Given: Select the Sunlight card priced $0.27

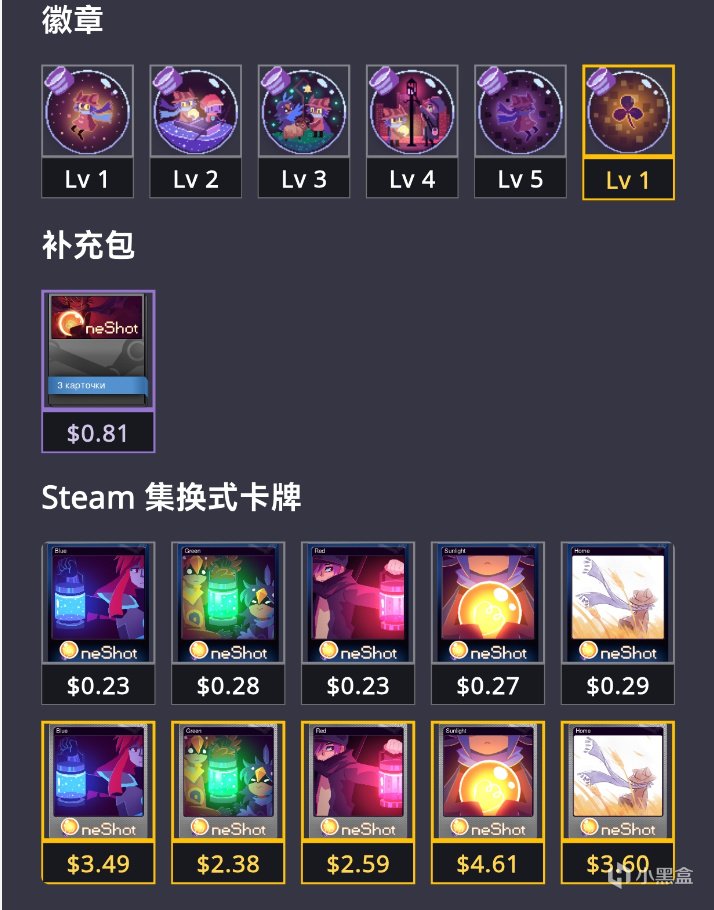Looking at the screenshot, I should click(x=488, y=623).
